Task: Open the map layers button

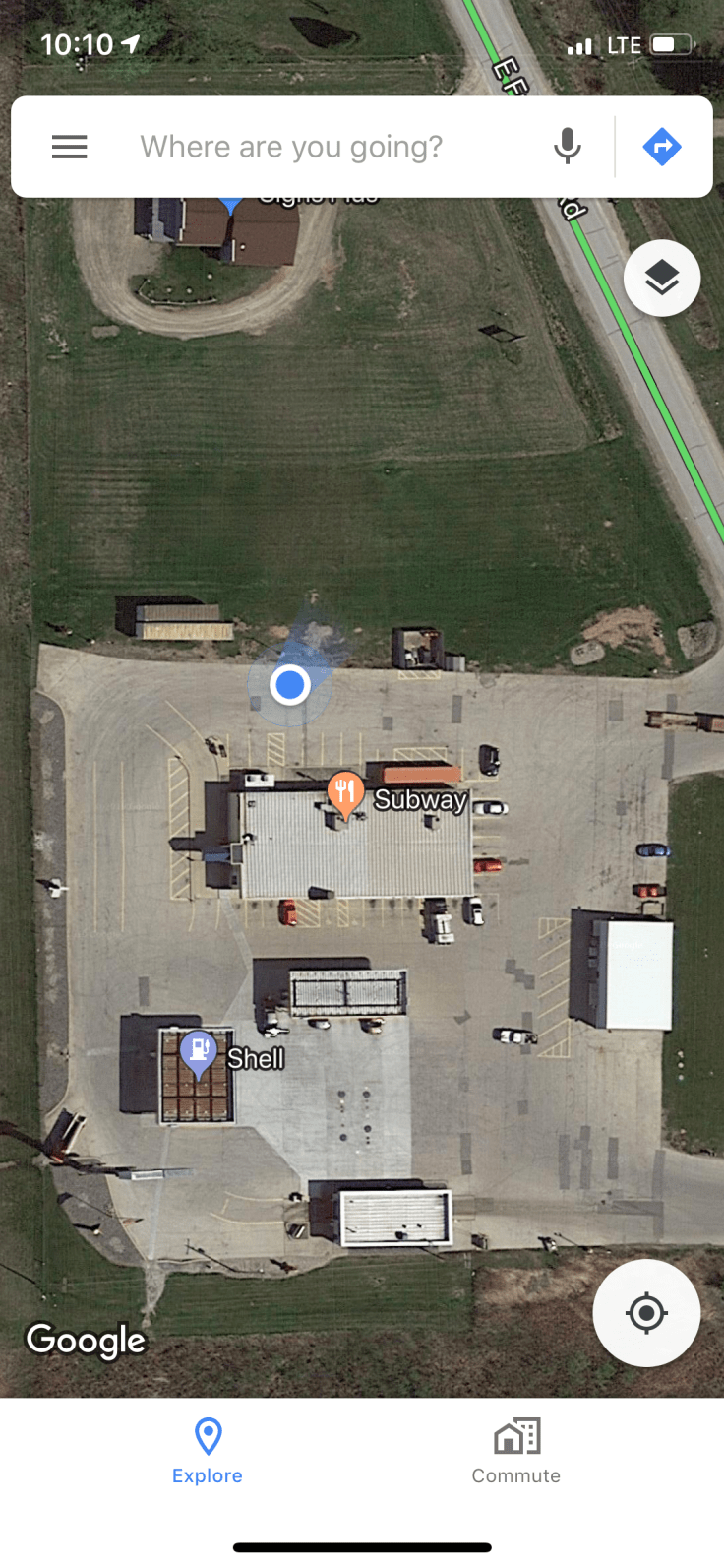Action: tap(662, 279)
